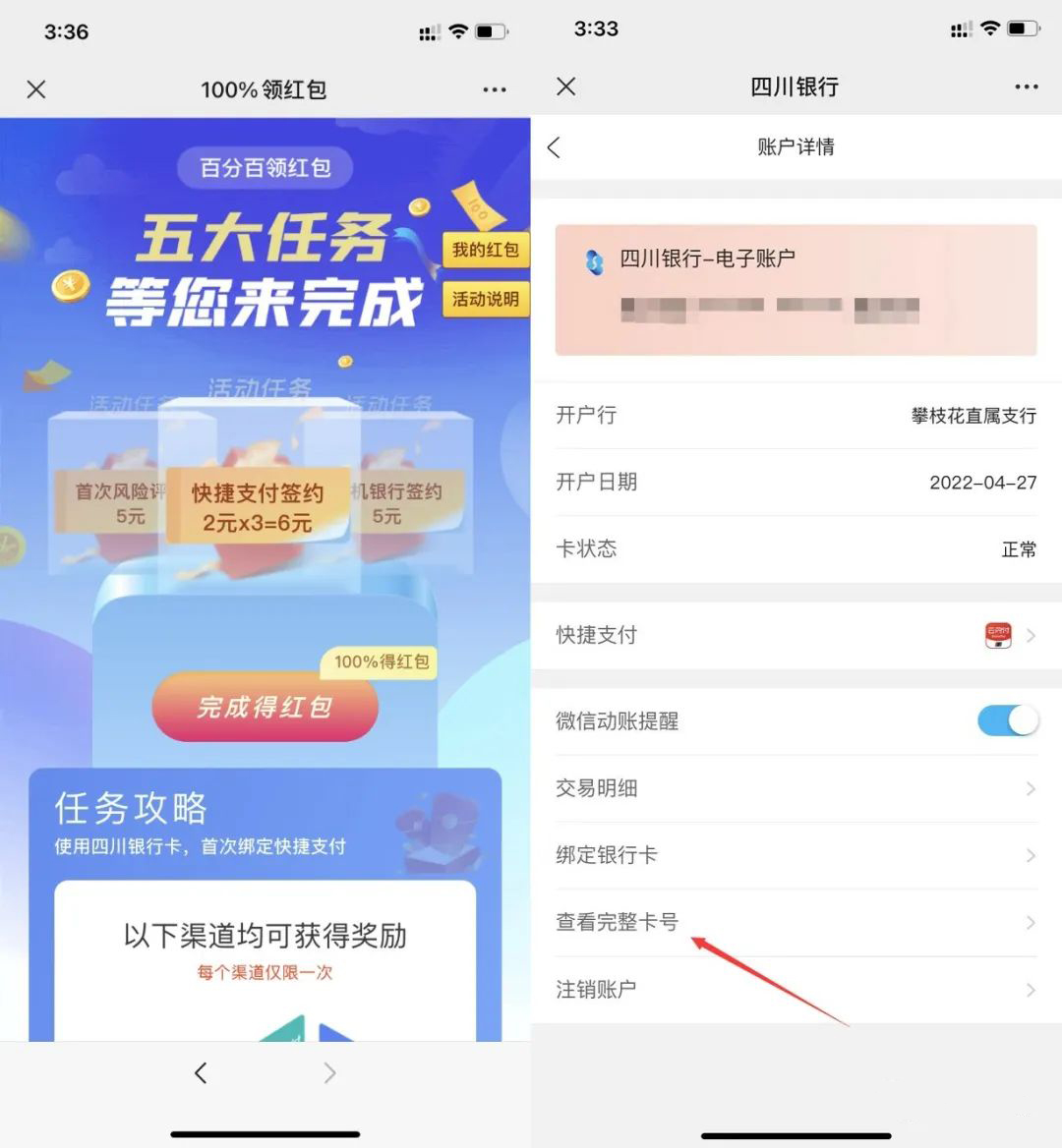The image size is (1062, 1148).
Task: Close the 100%领红包 page
Action: [x=36, y=89]
